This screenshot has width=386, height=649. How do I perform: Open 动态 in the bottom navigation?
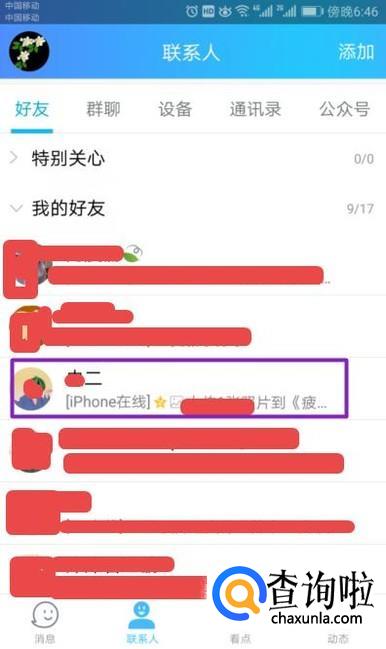click(x=338, y=638)
